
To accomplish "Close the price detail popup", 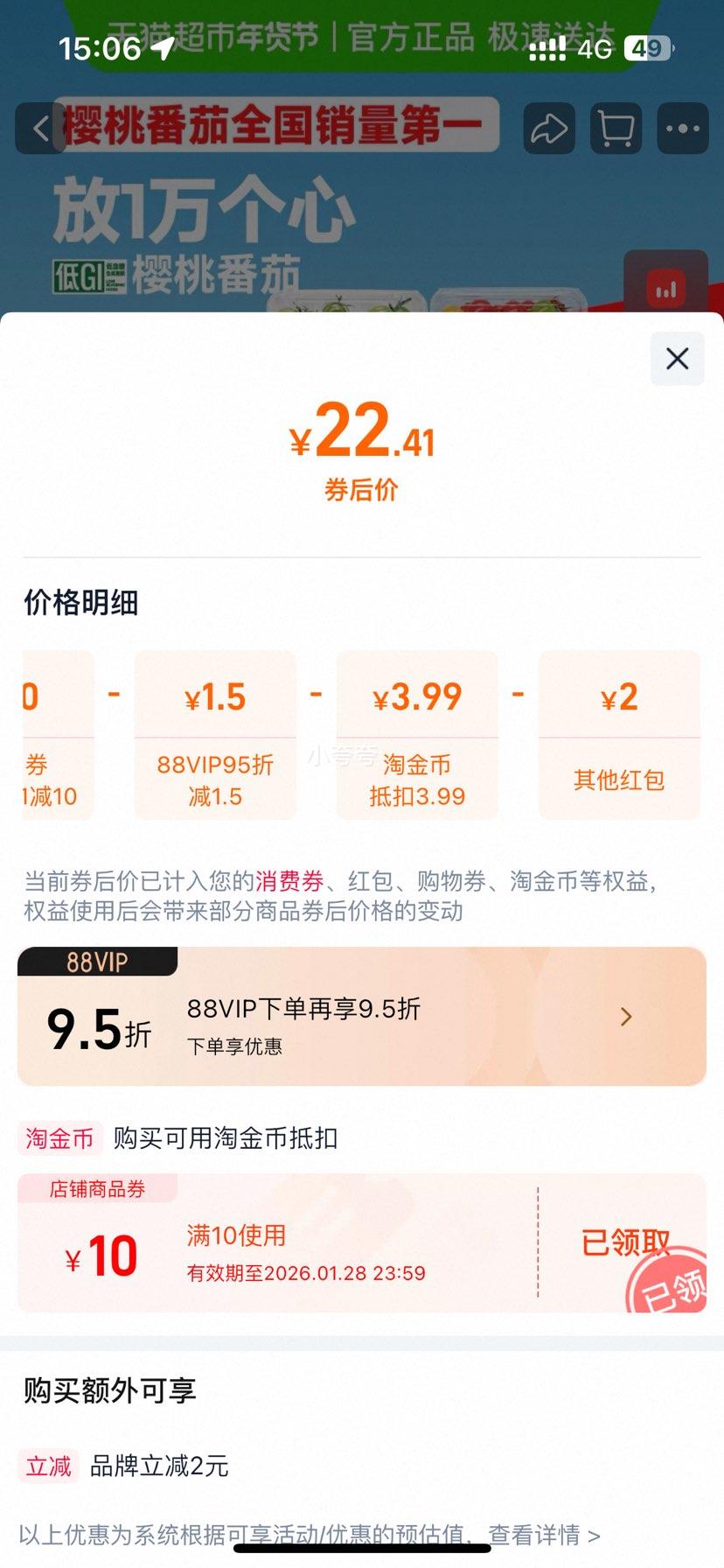I will [x=676, y=359].
